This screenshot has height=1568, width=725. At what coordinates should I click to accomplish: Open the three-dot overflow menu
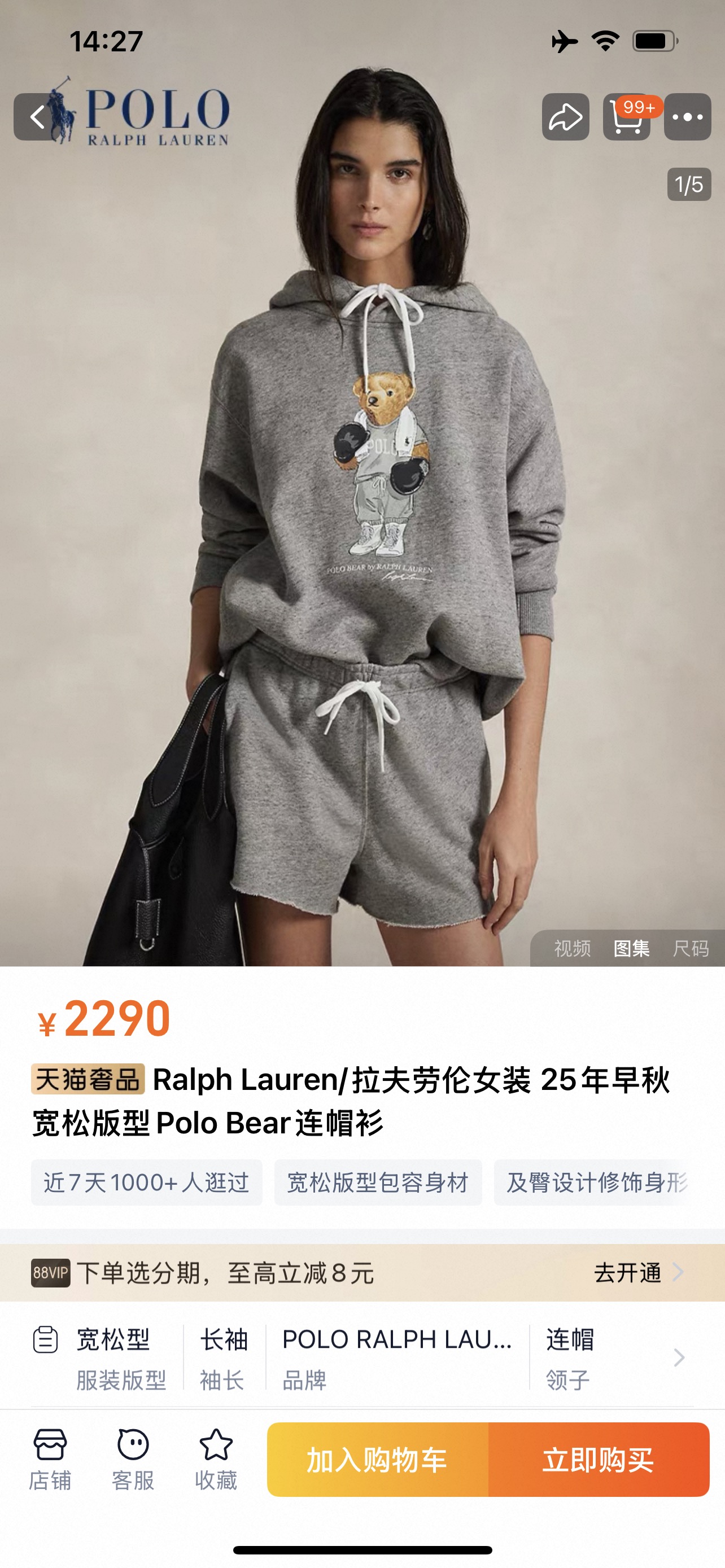(687, 117)
